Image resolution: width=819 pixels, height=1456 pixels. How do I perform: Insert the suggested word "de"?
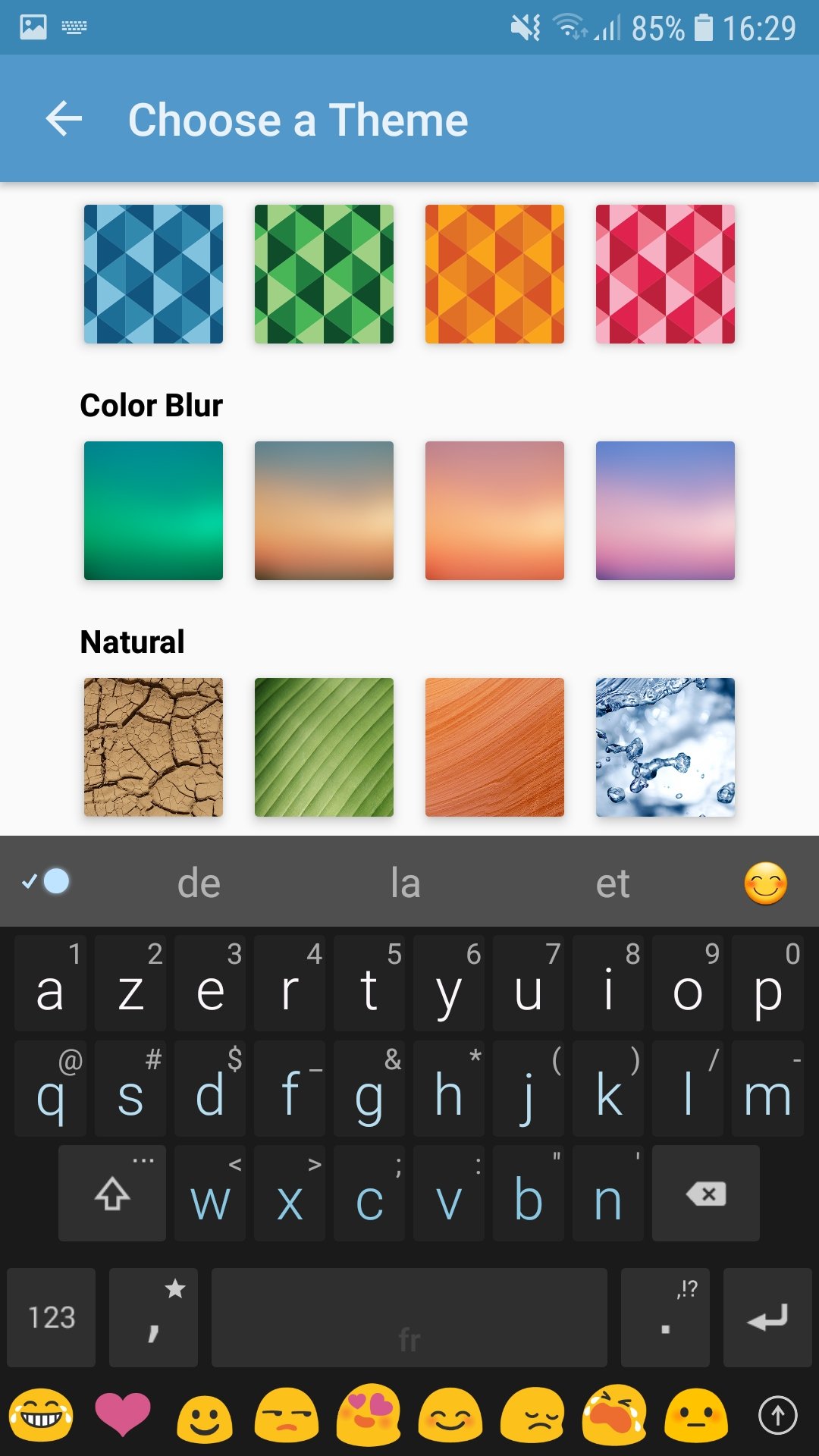198,883
